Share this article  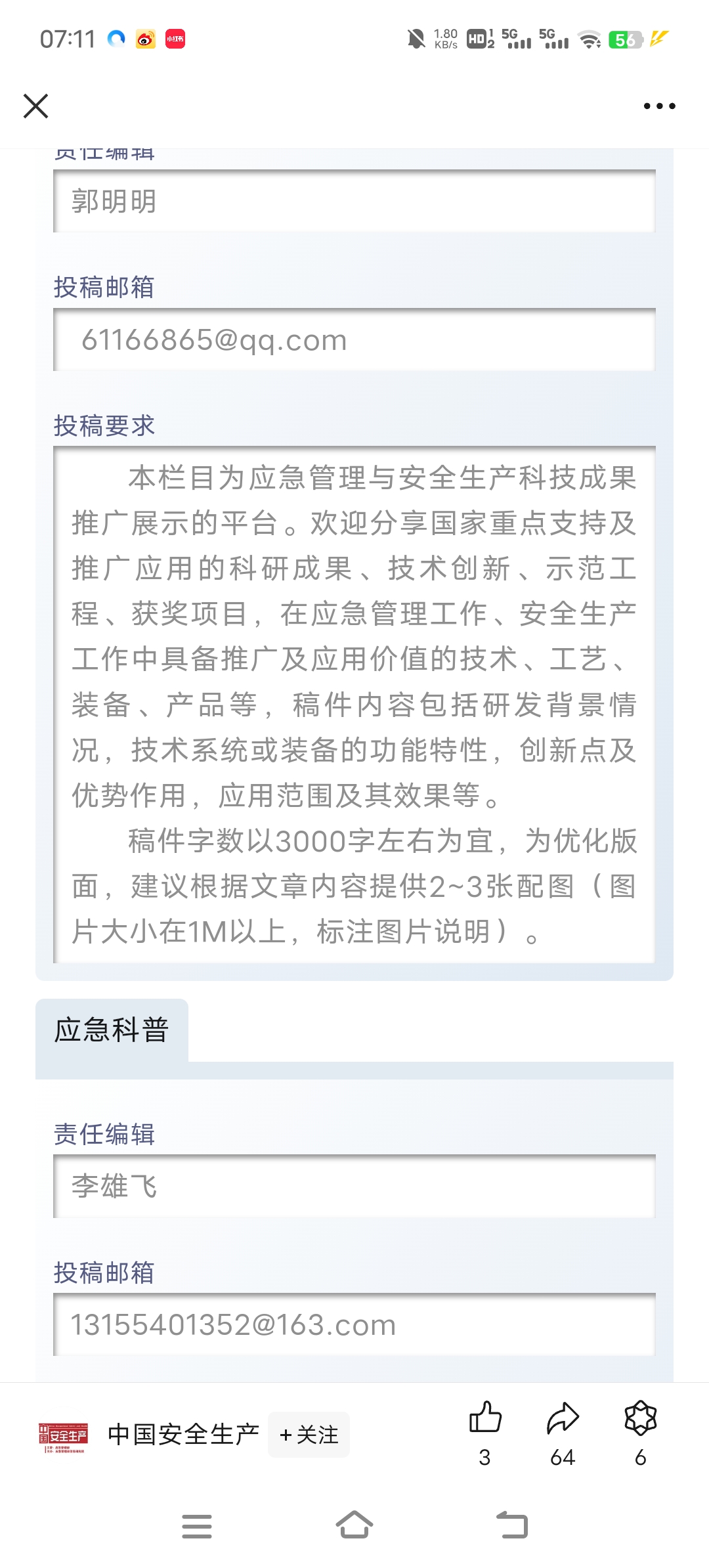(x=563, y=1418)
